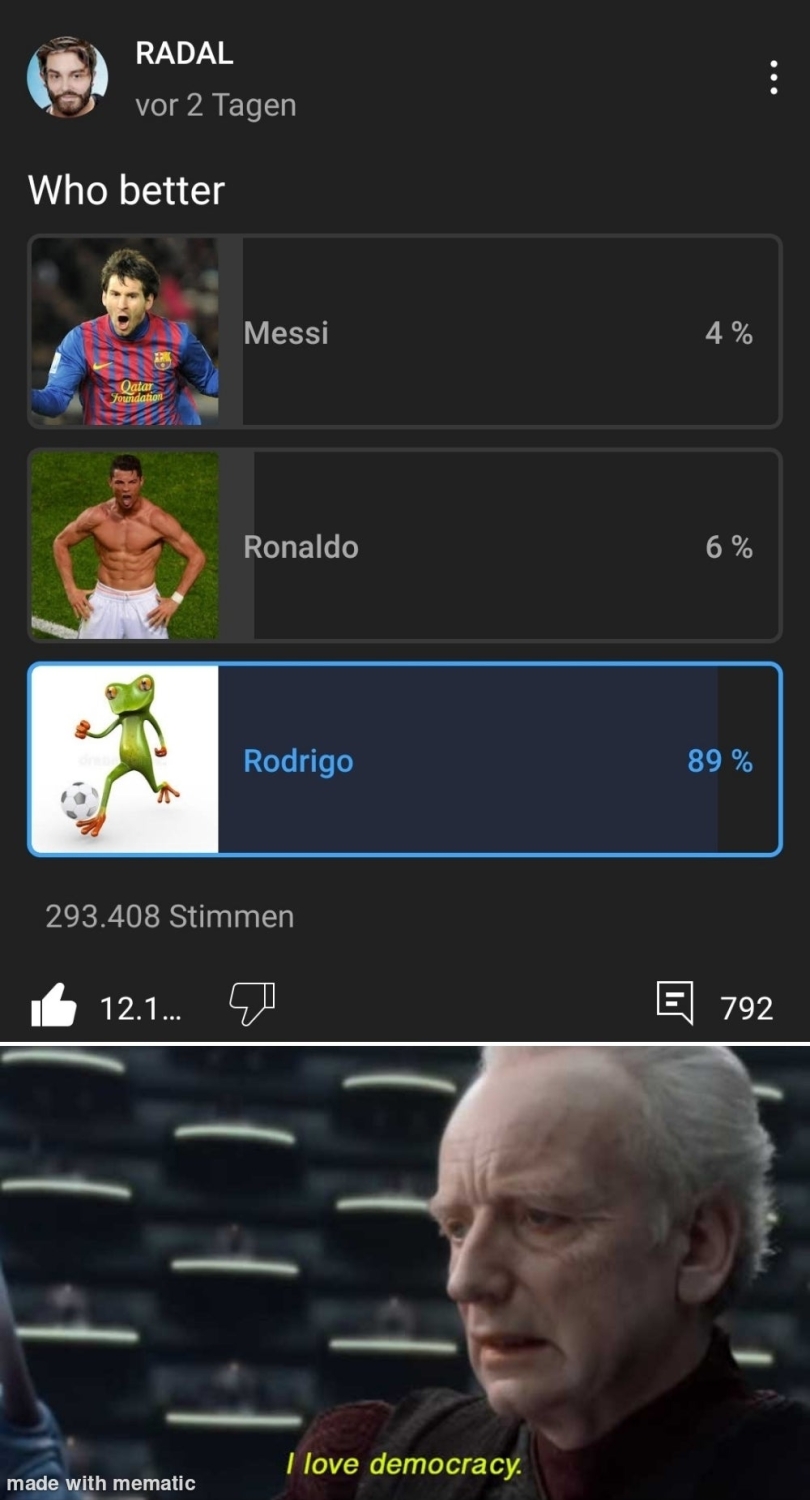
Task: Click the channel name RADAL
Action: [x=184, y=54]
